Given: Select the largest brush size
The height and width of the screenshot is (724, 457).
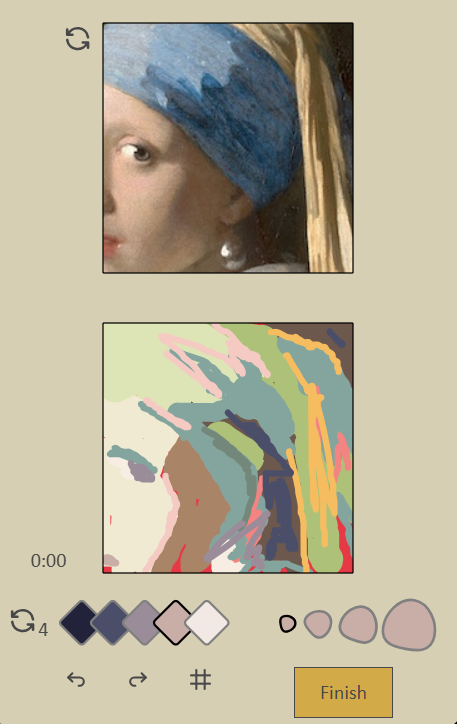Looking at the screenshot, I should pyautogui.click(x=409, y=625).
